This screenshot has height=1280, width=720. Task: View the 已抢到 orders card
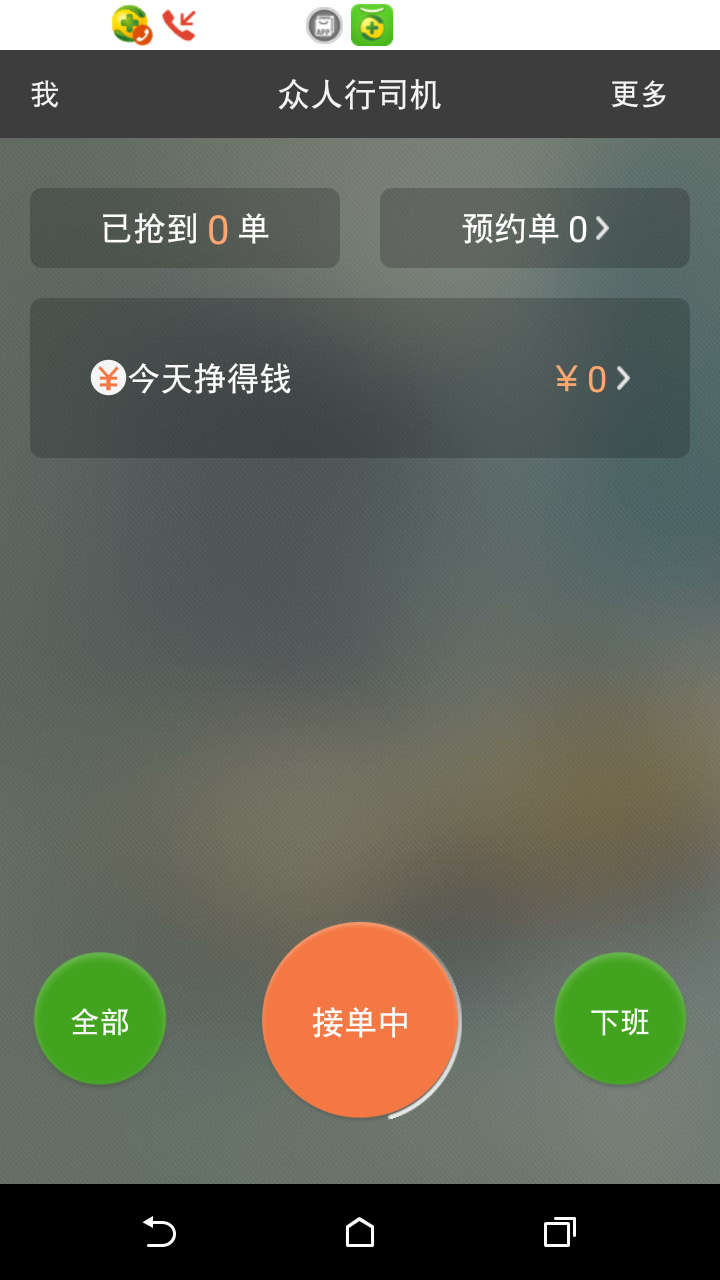185,228
